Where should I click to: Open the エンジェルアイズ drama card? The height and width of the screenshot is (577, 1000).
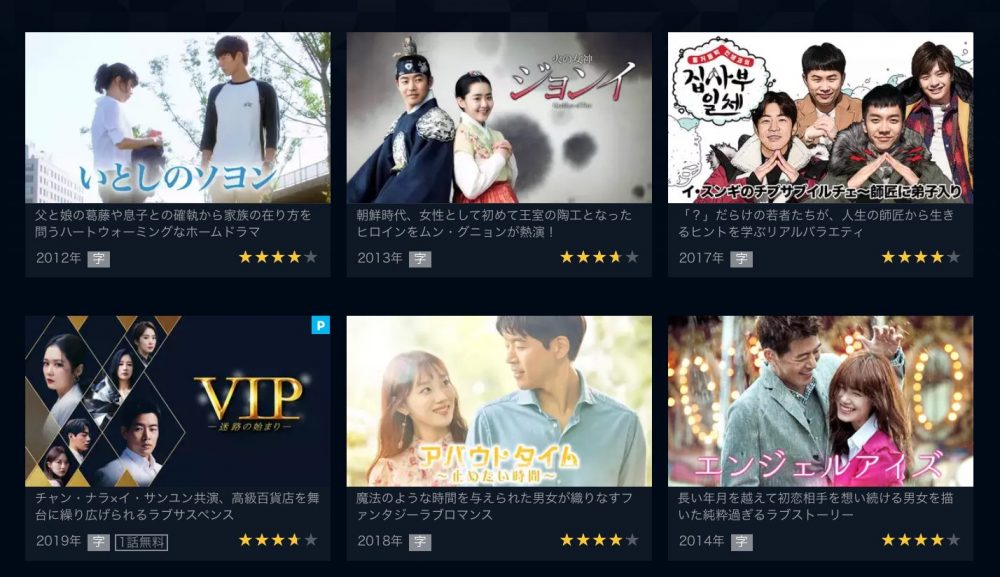[x=820, y=401]
